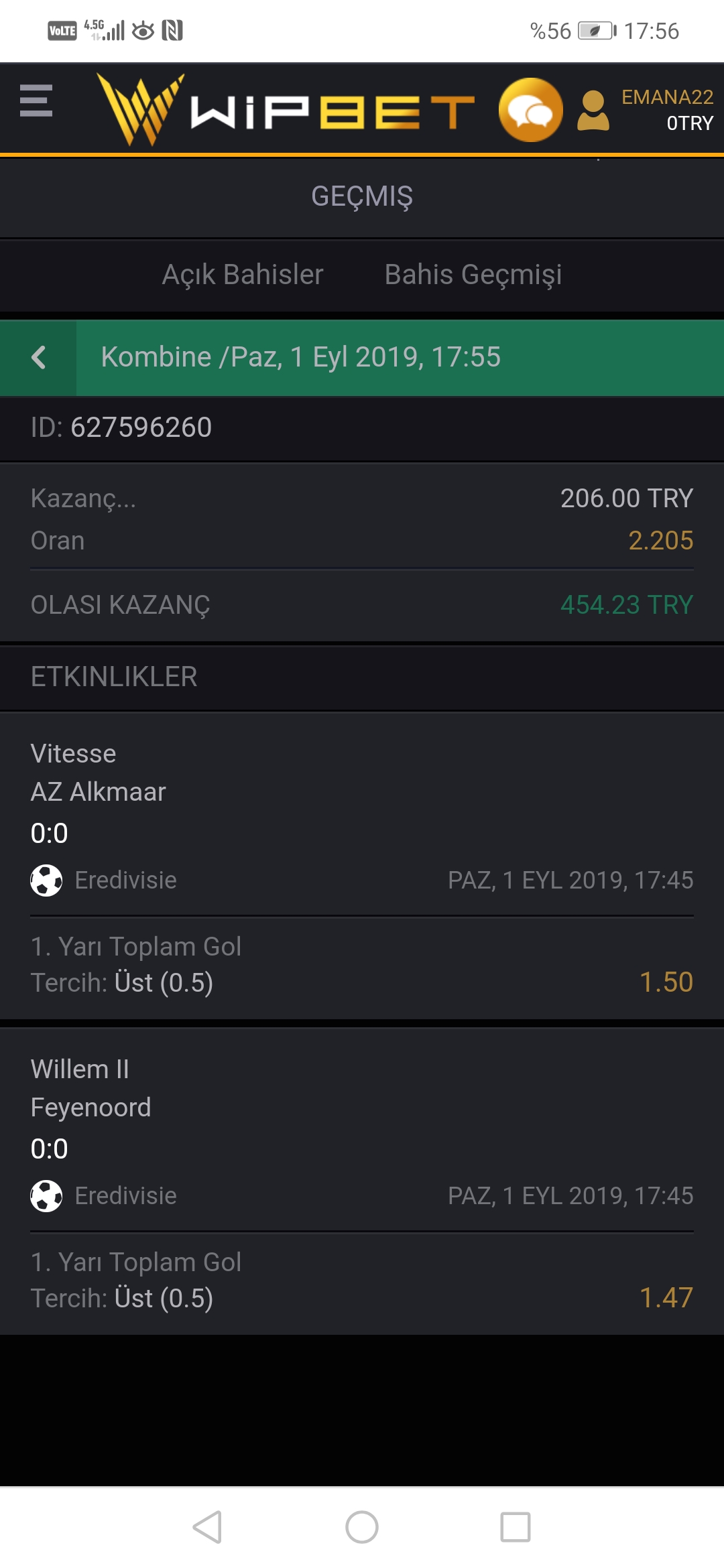The image size is (724, 1568).
Task: Open the live chat bubble icon
Action: click(530, 110)
